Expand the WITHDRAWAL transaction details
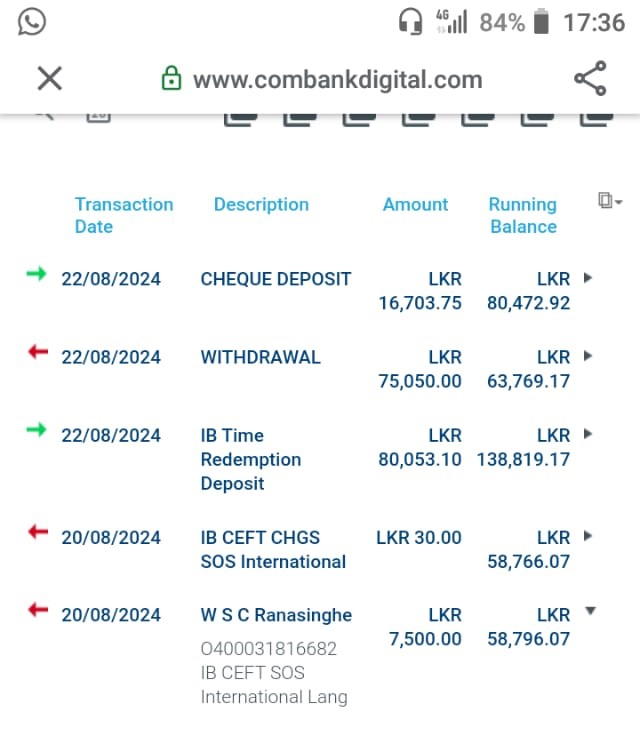The width and height of the screenshot is (640, 733). 588,356
